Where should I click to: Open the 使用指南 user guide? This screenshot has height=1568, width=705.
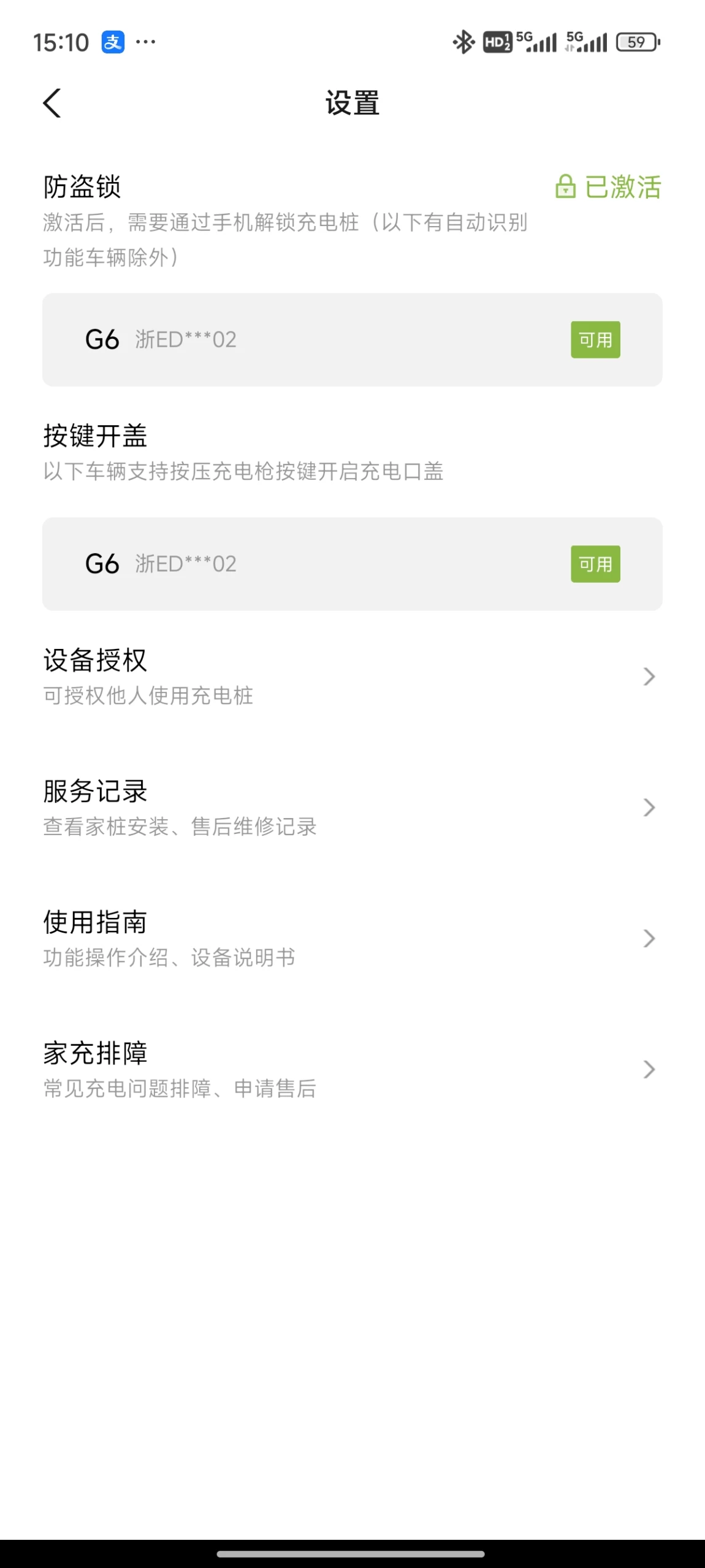[x=352, y=938]
